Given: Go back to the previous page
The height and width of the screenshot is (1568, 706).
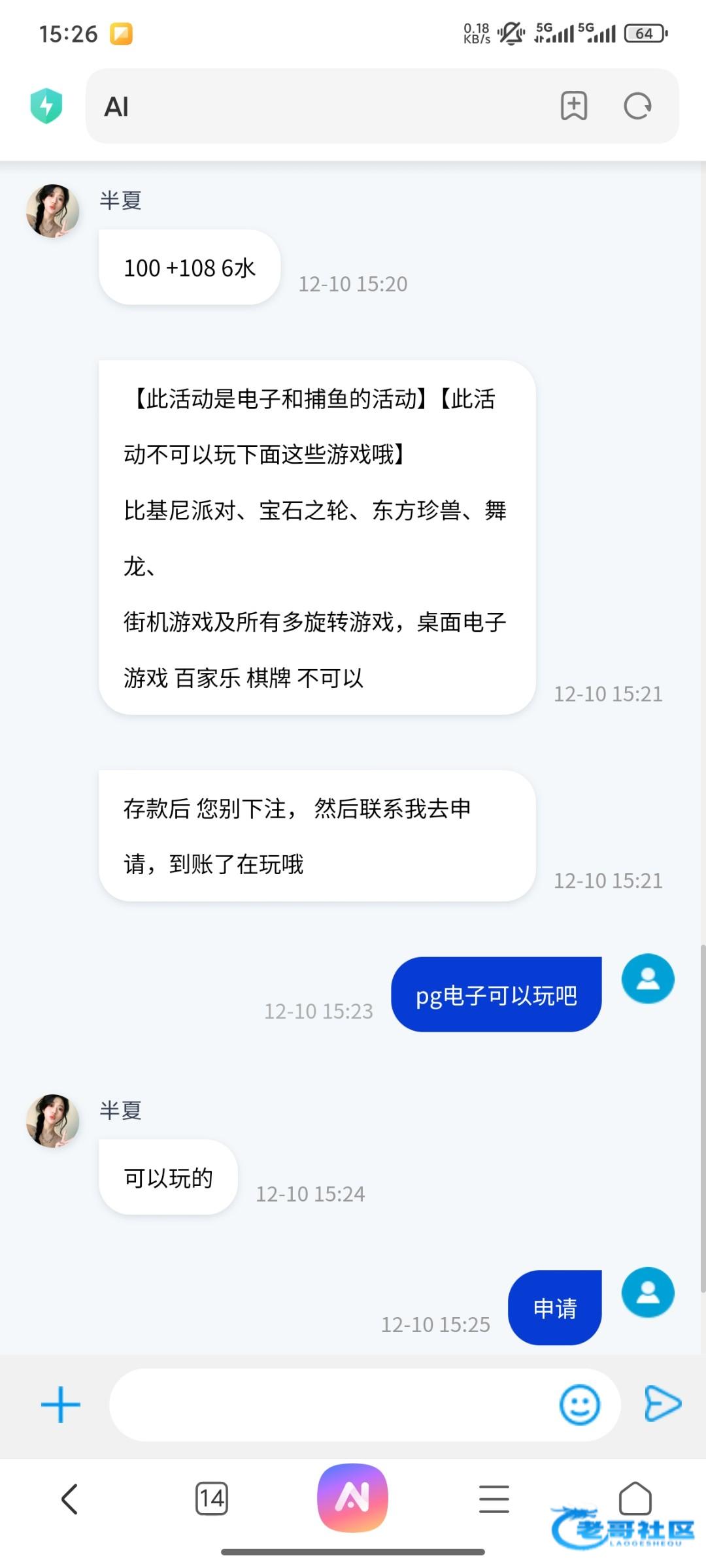Looking at the screenshot, I should (x=69, y=1499).
